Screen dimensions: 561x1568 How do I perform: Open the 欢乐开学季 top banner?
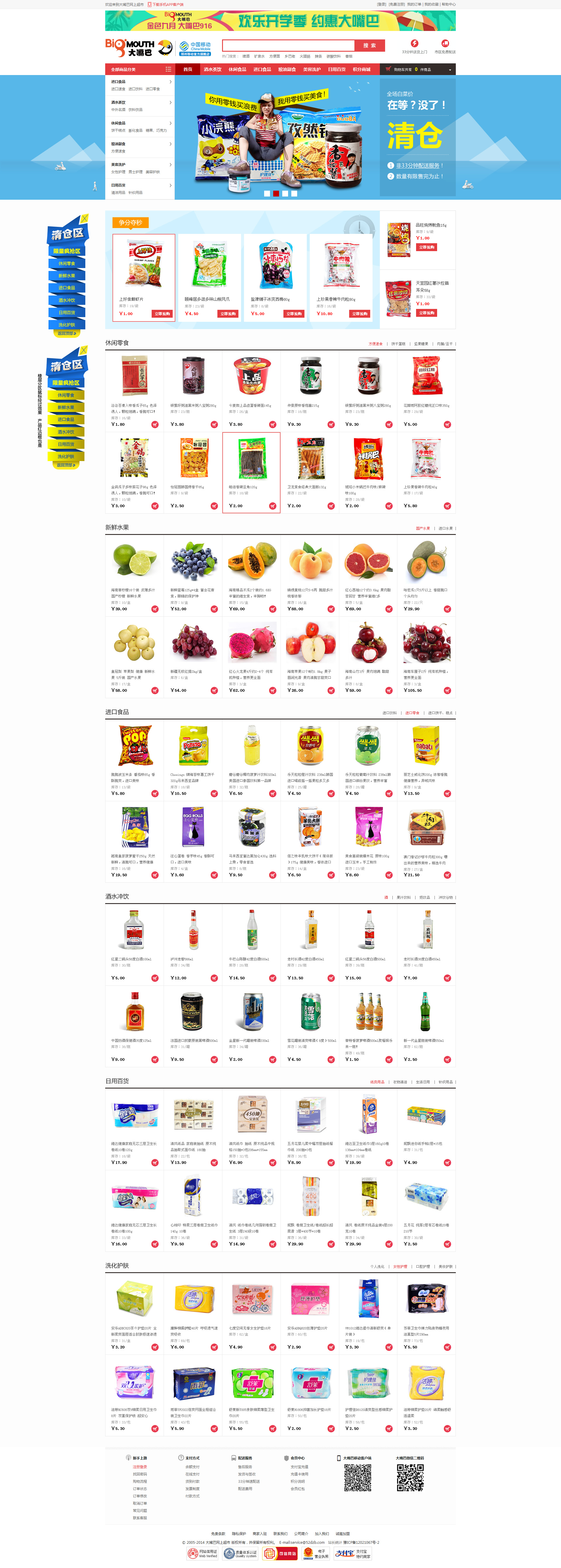[x=280, y=21]
